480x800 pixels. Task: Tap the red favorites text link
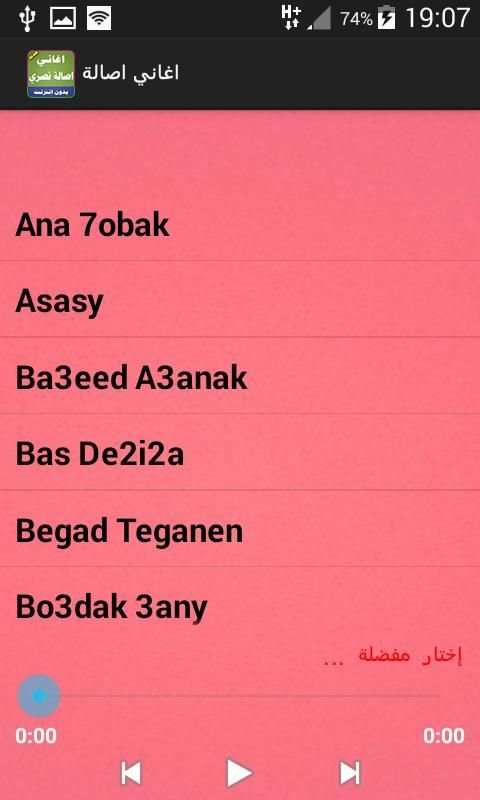(x=392, y=657)
